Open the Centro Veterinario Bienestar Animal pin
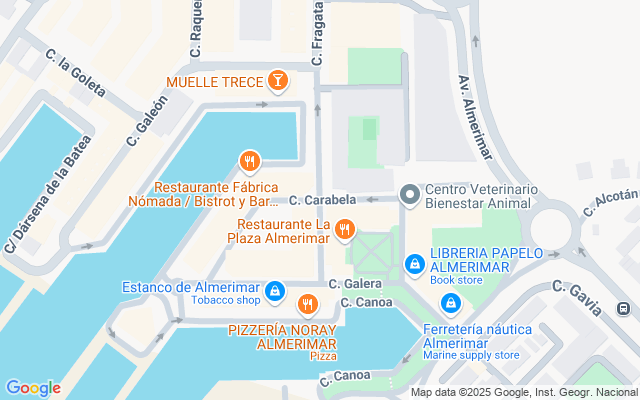This screenshot has height=400, width=640. point(409,194)
